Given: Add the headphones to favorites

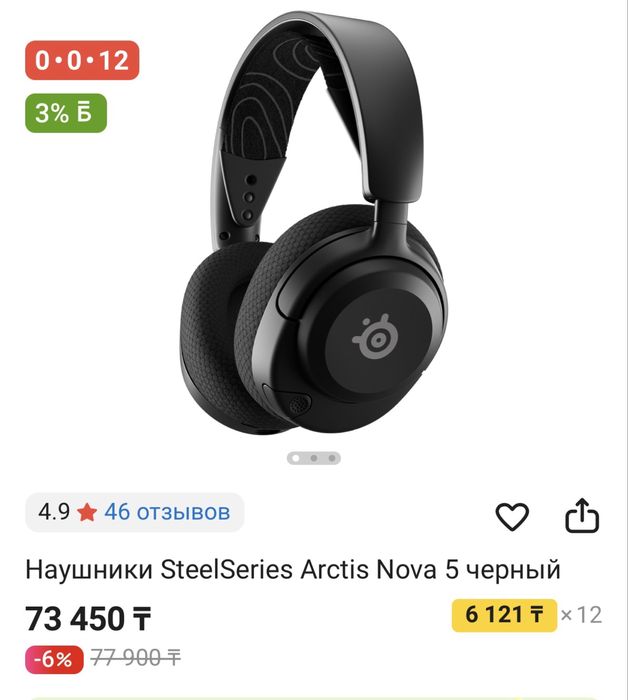Looking at the screenshot, I should [512, 516].
